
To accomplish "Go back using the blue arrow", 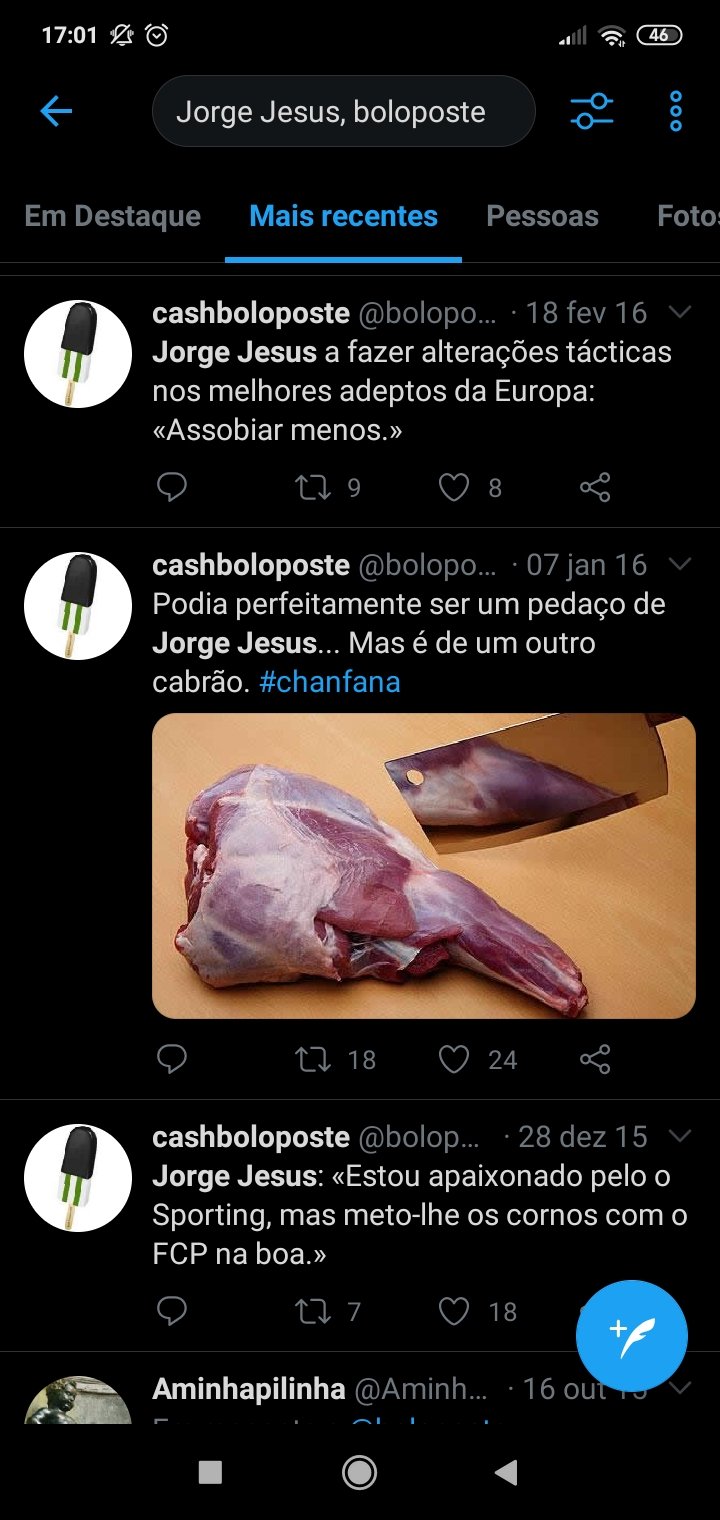I will click(56, 111).
